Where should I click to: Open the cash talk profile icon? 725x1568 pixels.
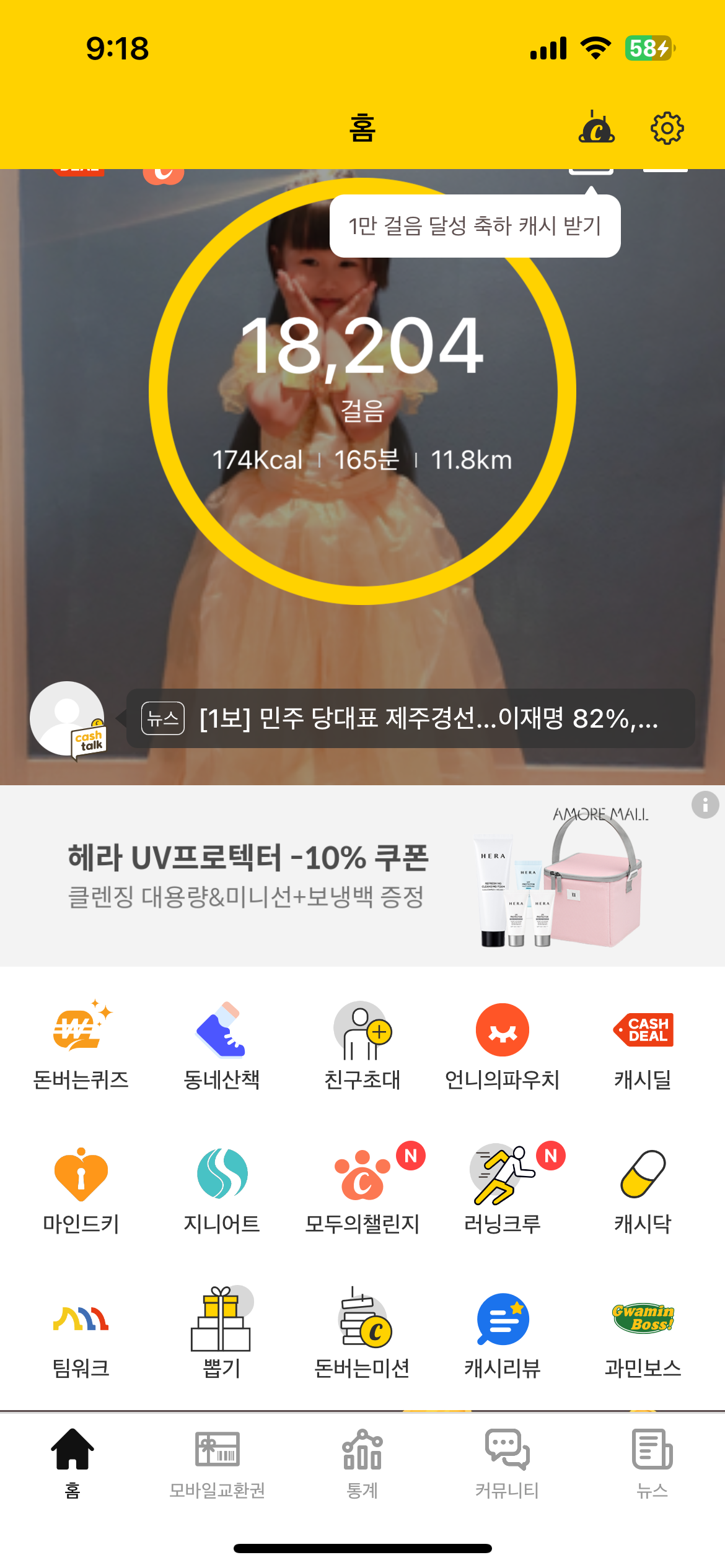point(69,720)
